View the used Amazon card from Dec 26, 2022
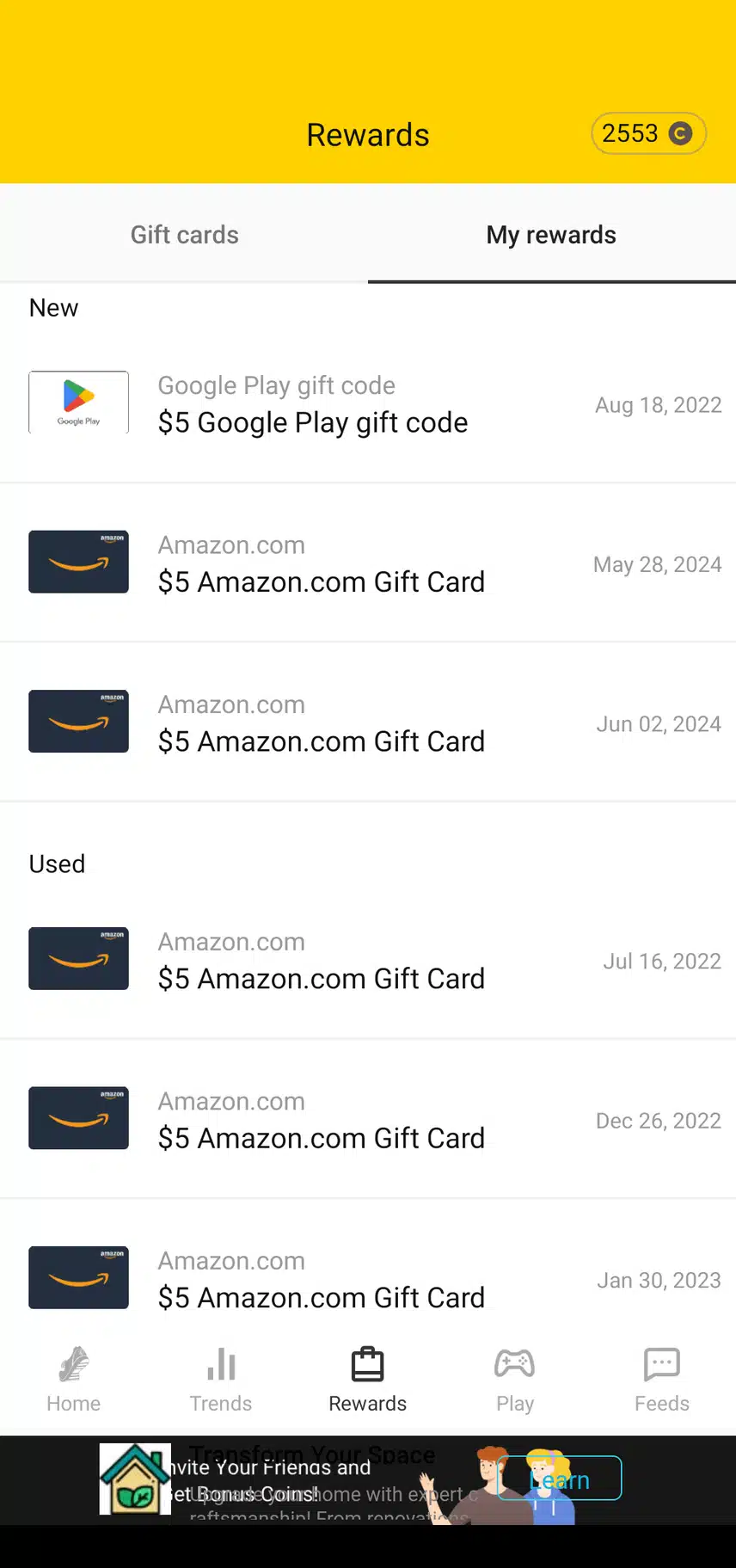Screen dimensions: 736x1568 tap(368, 1120)
